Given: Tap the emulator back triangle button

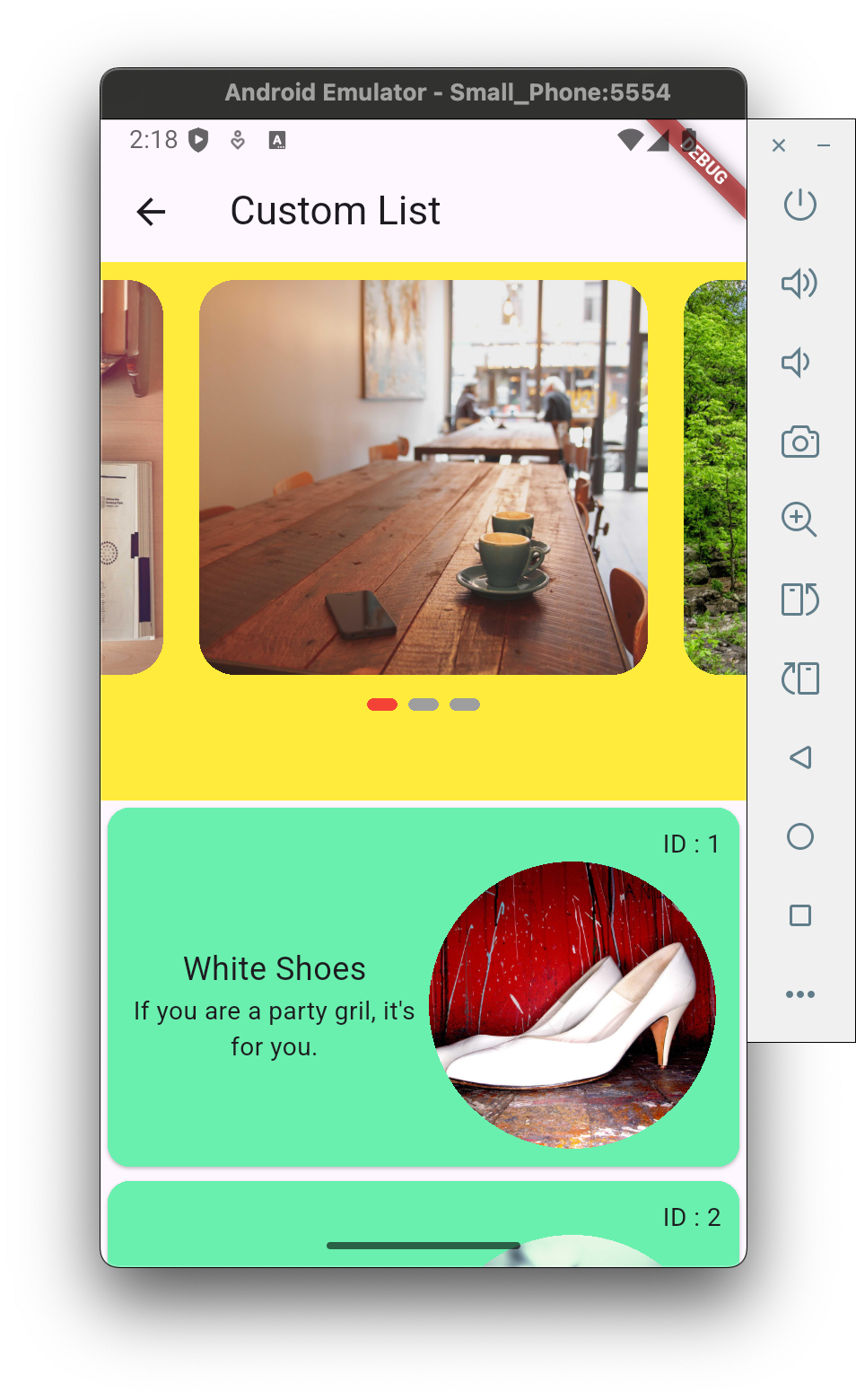Looking at the screenshot, I should 799,757.
